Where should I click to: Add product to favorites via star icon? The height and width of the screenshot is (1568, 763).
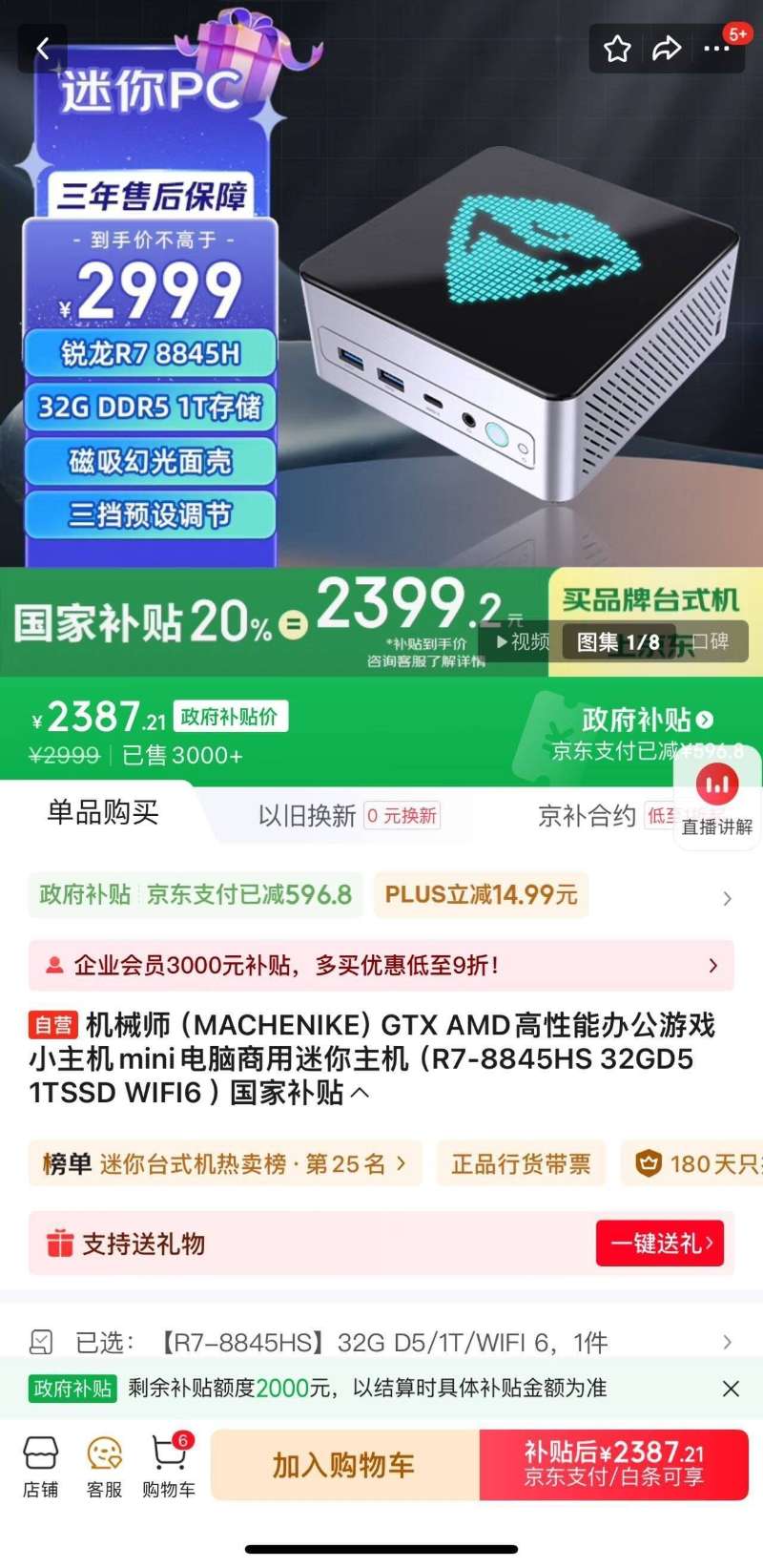[616, 49]
